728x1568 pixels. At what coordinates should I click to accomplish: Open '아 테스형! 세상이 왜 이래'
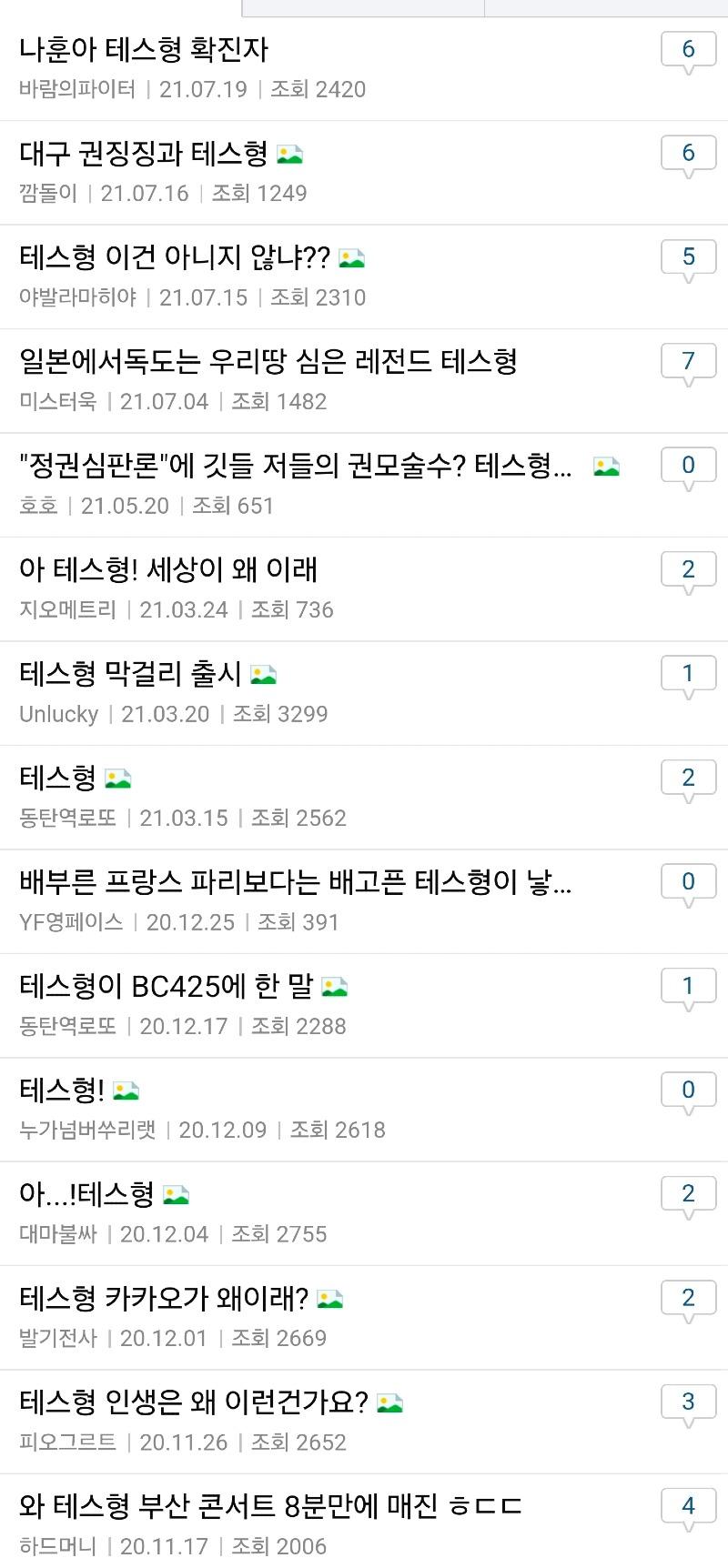tap(168, 570)
